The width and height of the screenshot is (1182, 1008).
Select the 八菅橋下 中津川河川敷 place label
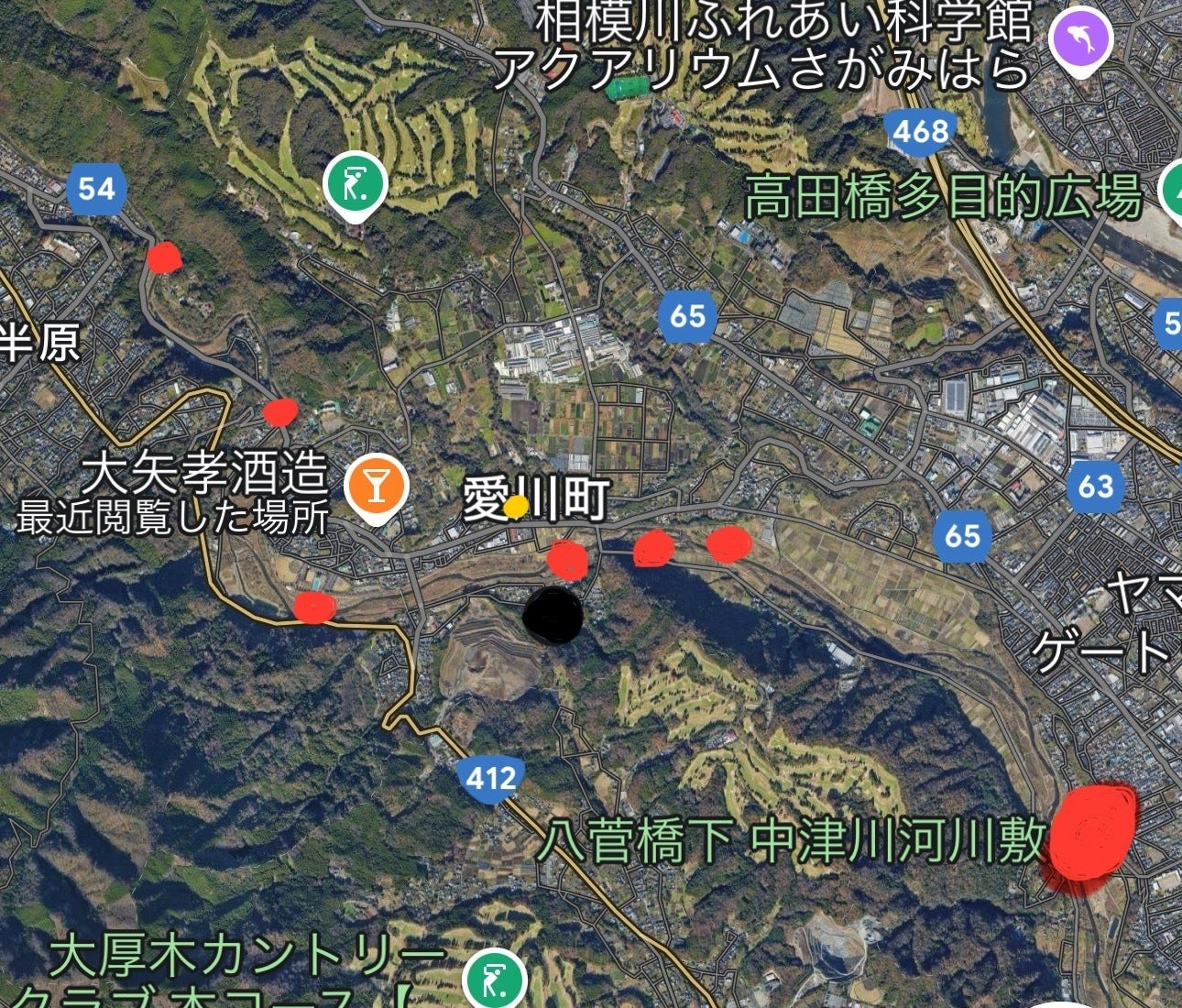coord(791,840)
